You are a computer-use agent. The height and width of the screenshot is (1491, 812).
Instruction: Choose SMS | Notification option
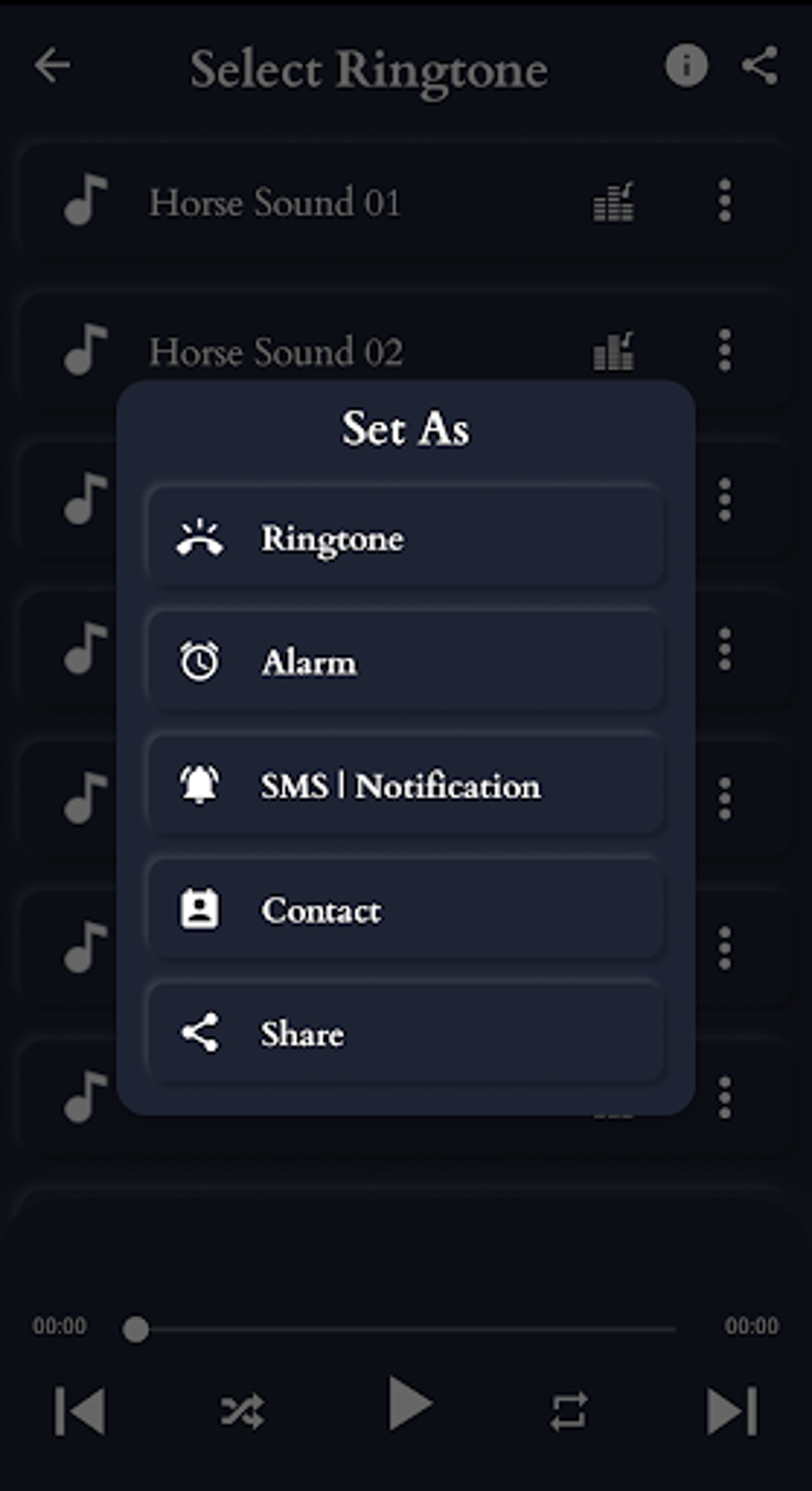pos(405,785)
